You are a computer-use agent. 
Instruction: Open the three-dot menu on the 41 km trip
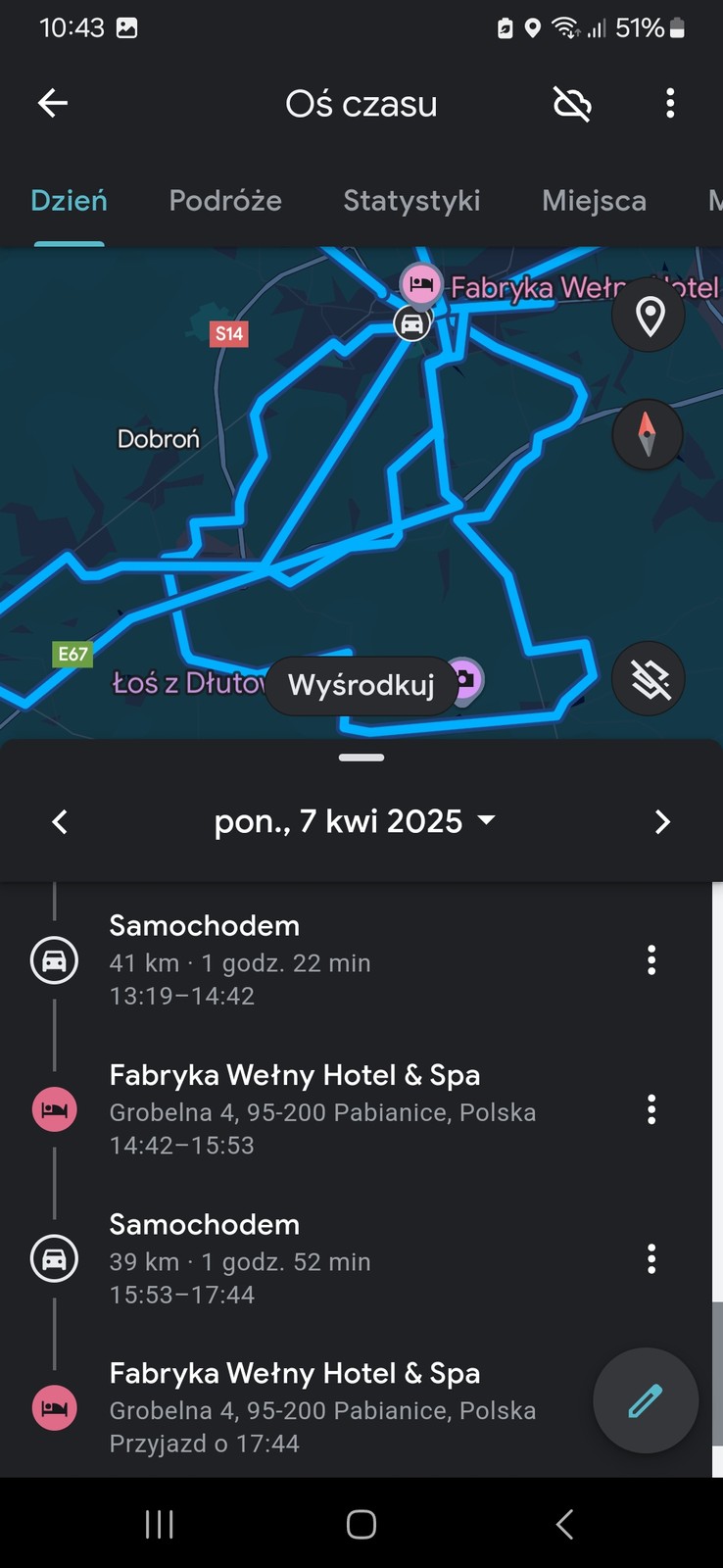point(651,959)
